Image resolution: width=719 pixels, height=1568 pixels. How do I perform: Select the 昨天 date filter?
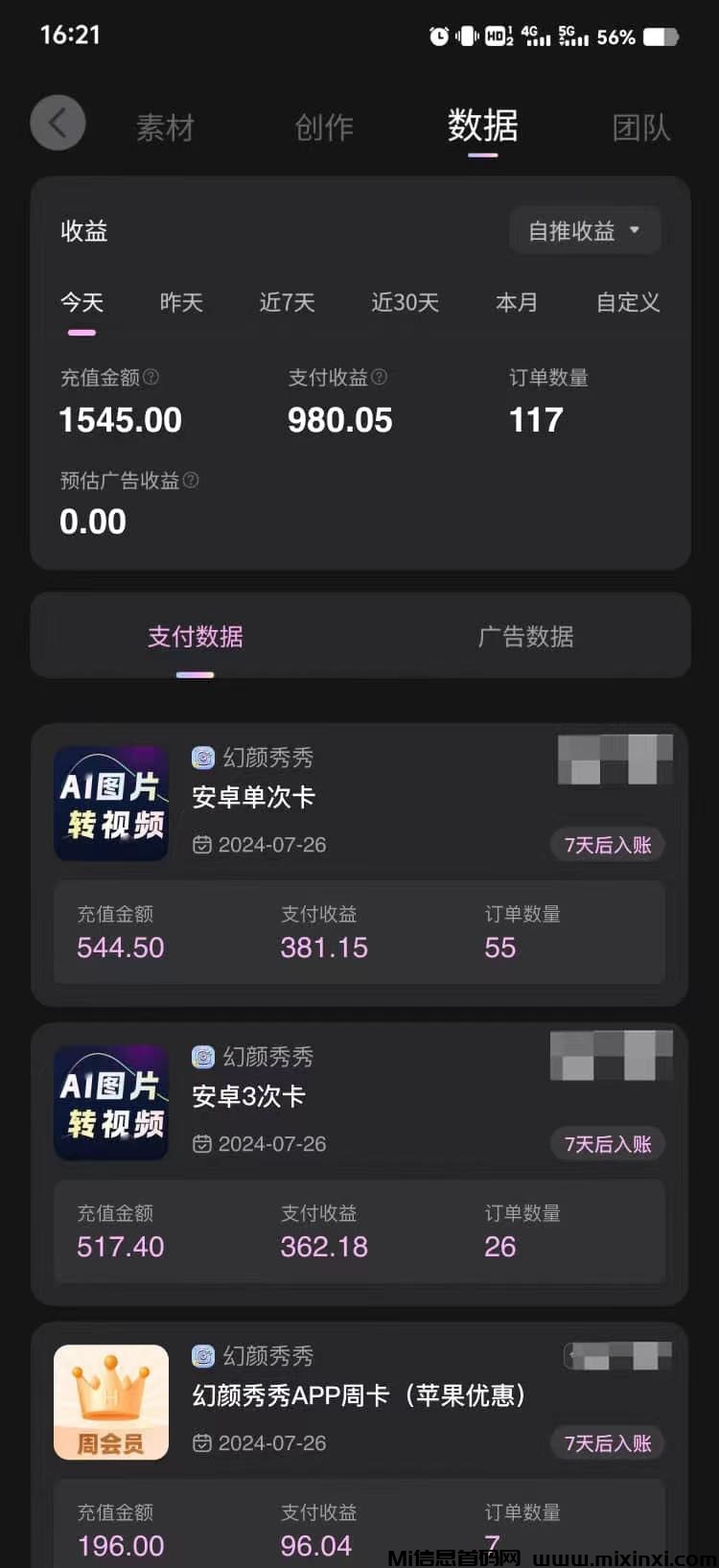(181, 303)
